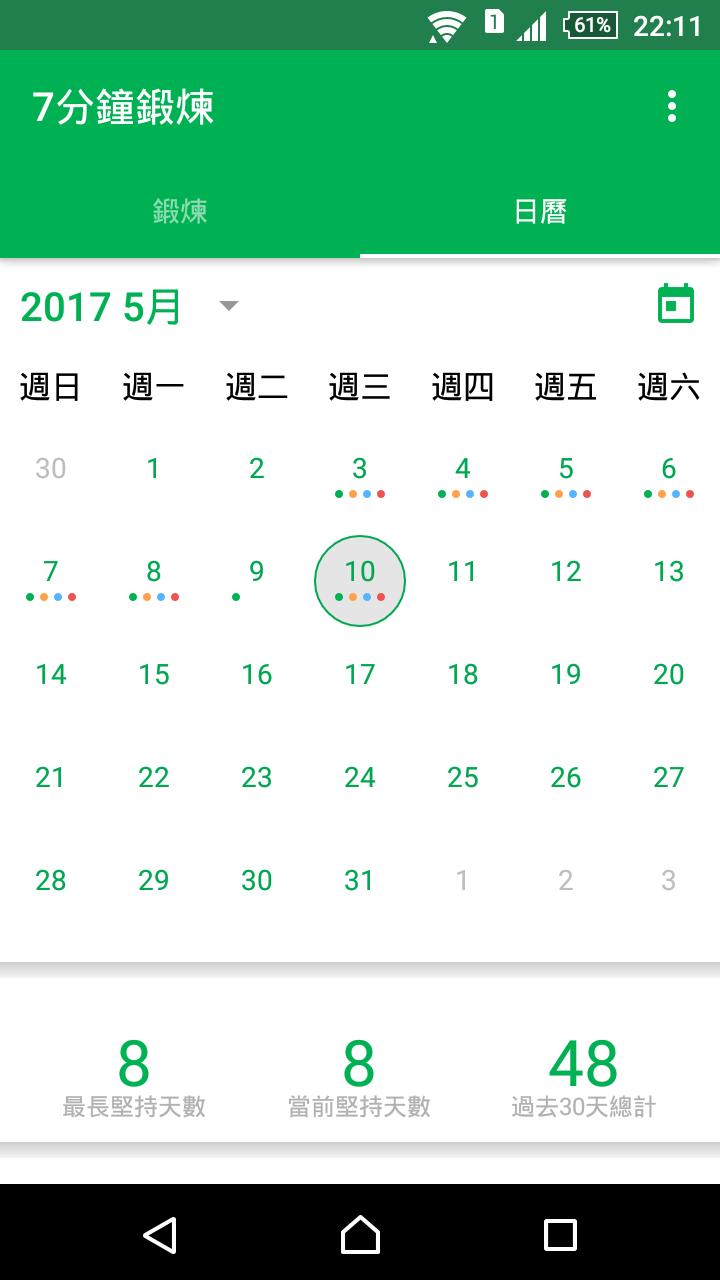Screen dimensions: 720x1280
Task: Select May 15 in the calendar
Action: (154, 675)
